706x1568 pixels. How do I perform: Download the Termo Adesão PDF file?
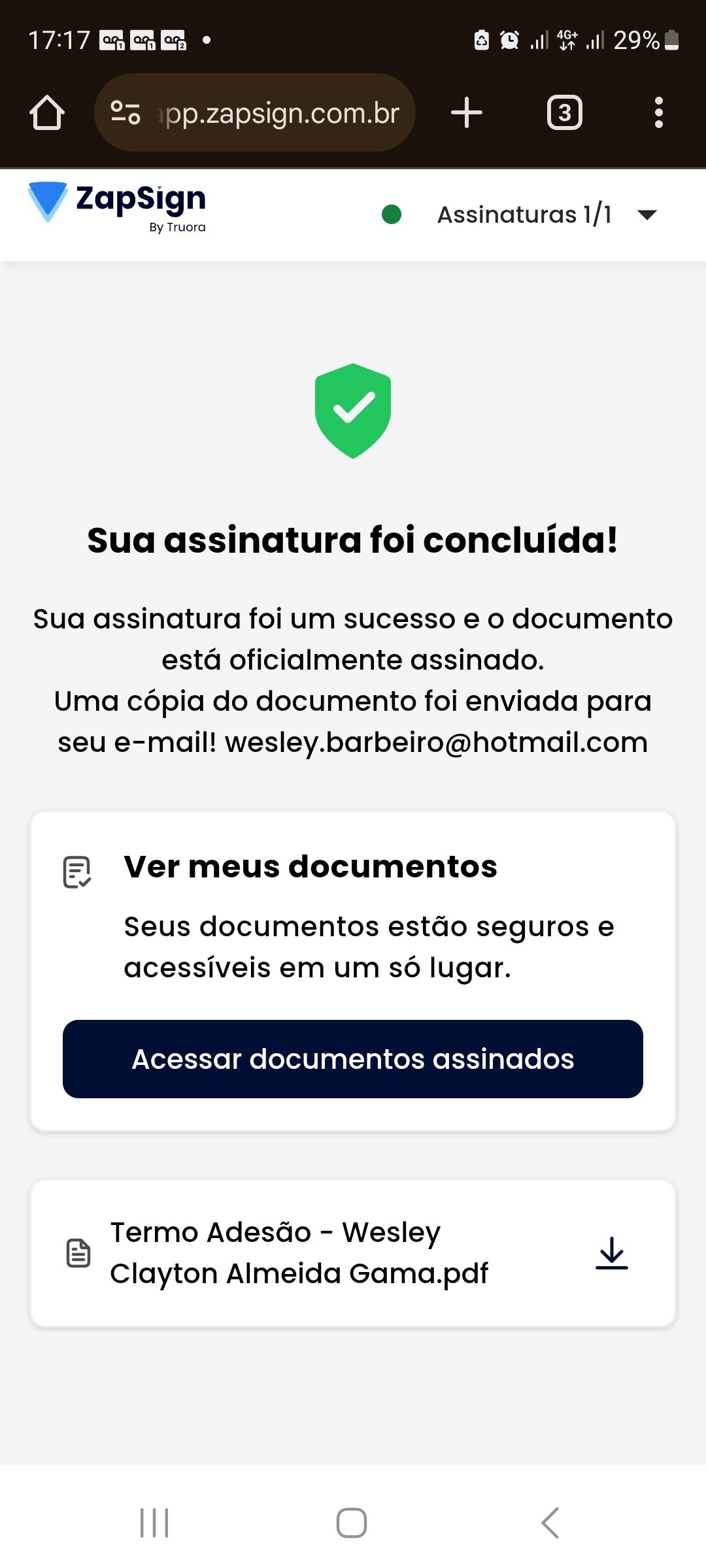611,1253
